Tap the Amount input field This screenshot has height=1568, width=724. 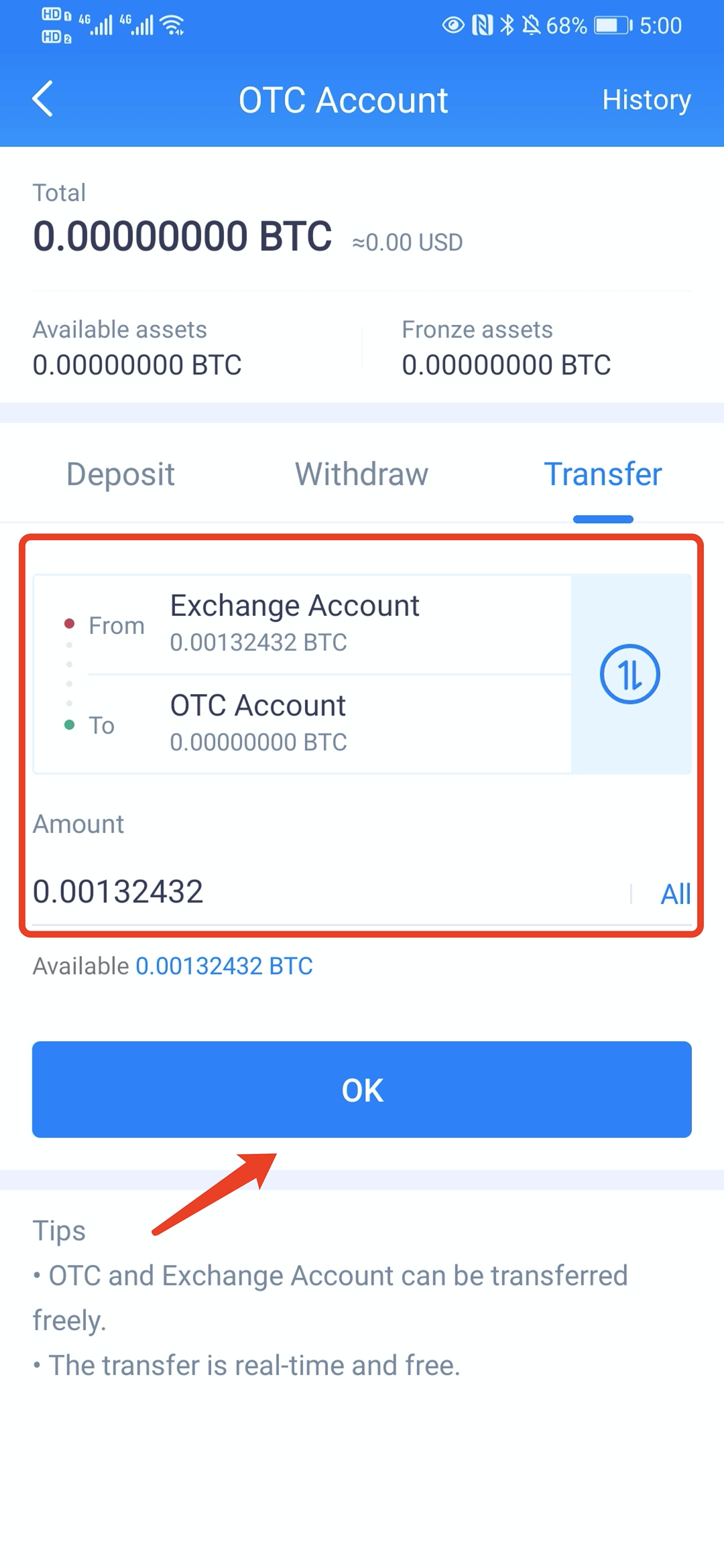pos(328,892)
